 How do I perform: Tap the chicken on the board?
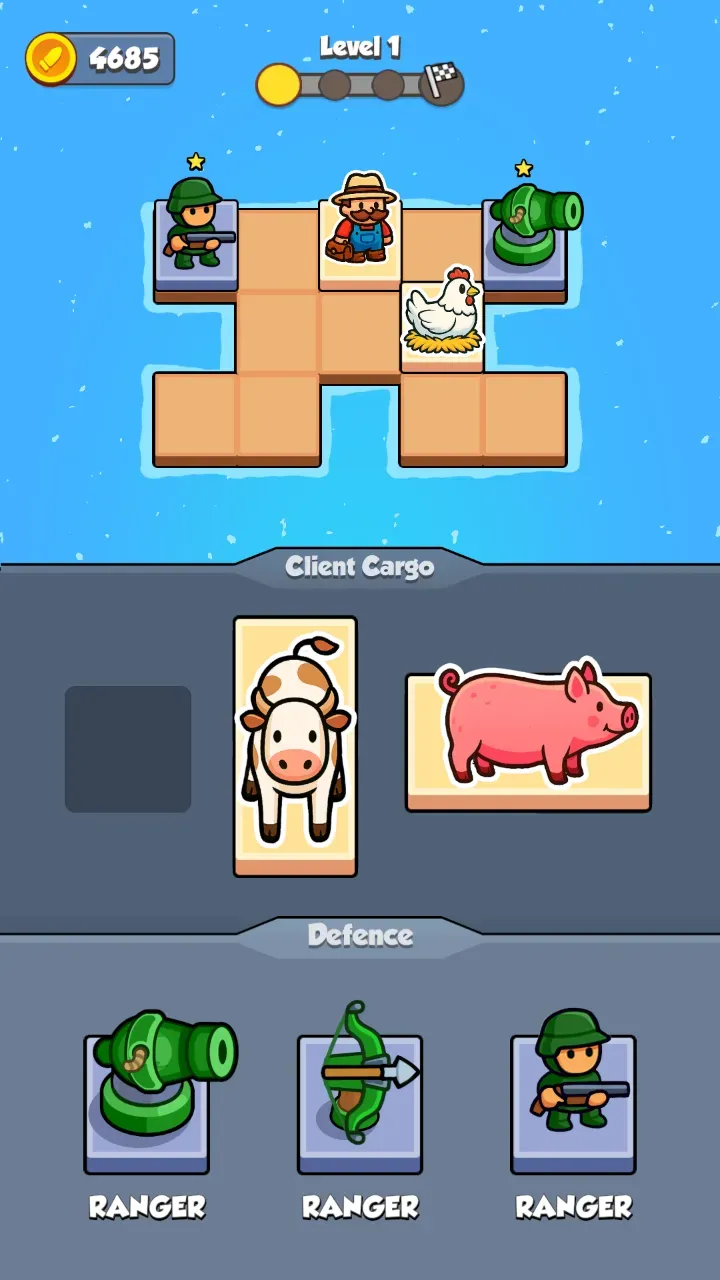[442, 312]
